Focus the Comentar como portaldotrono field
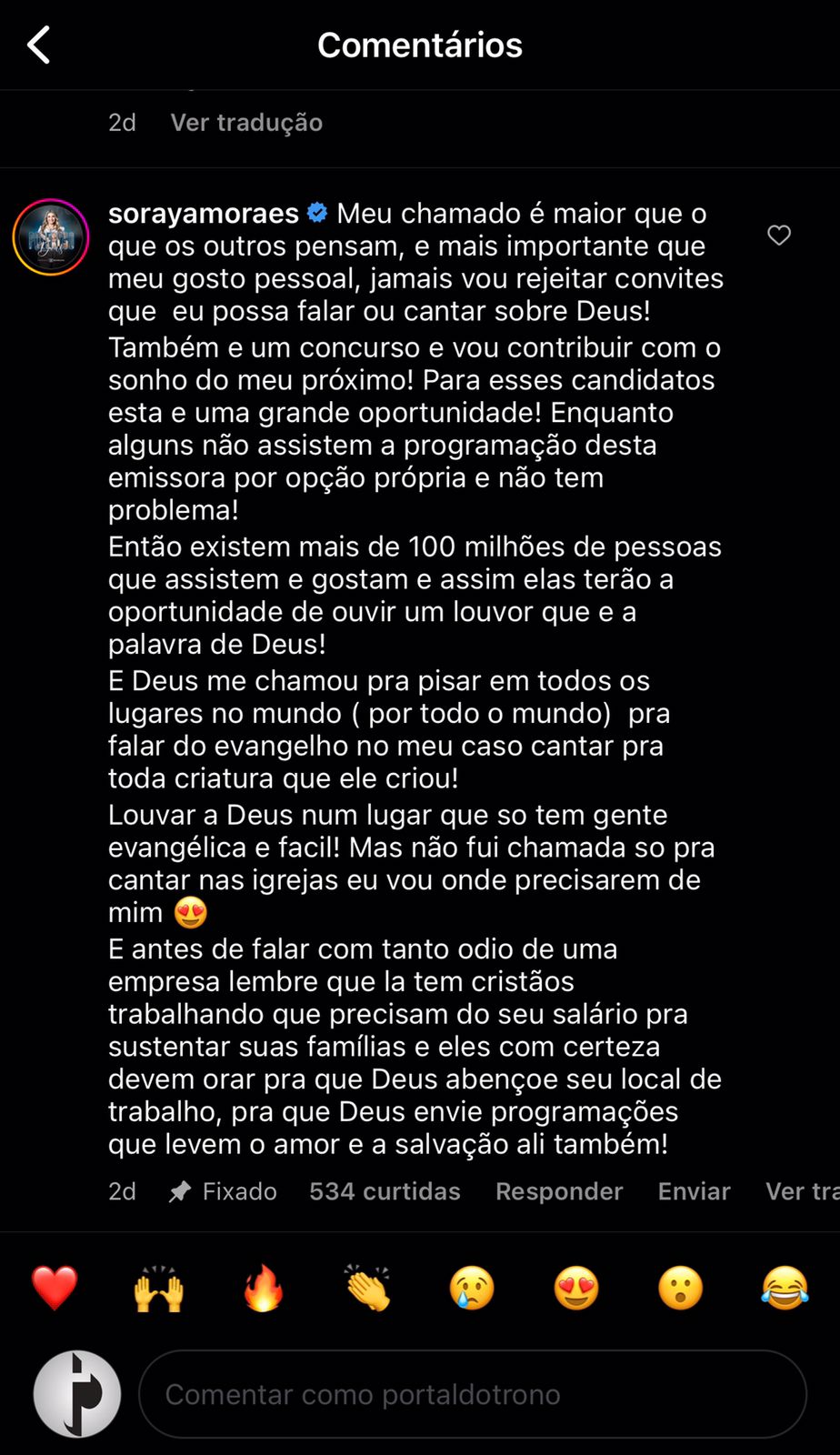840x1455 pixels. 473,1394
